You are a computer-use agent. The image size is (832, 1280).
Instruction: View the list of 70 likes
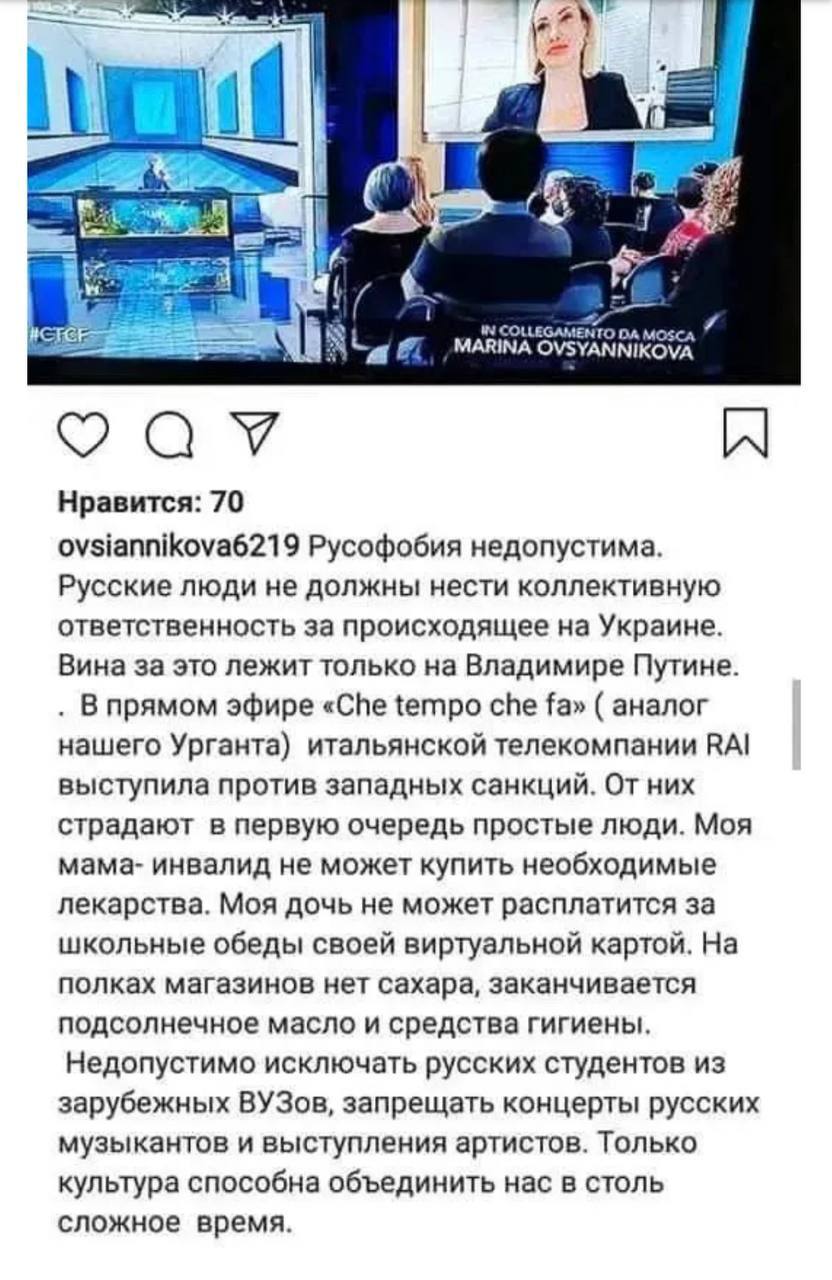pos(151,503)
